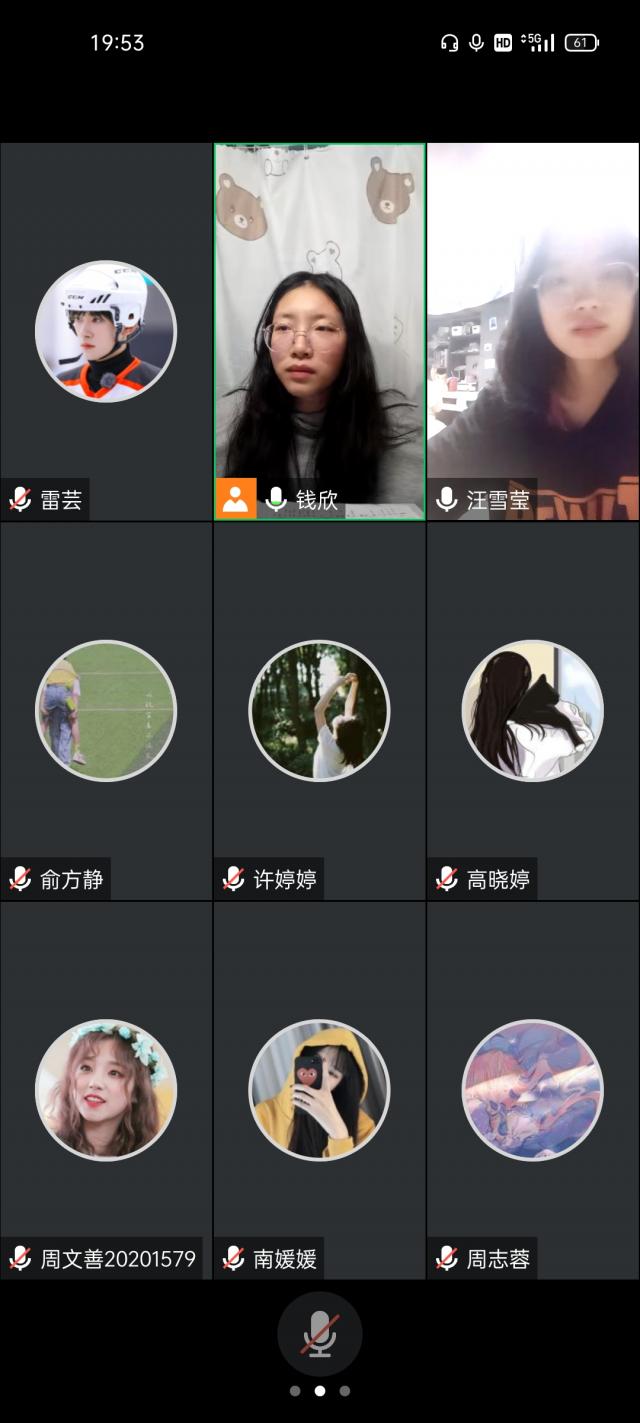Tap 周志蓉's participant tile

[533, 1089]
